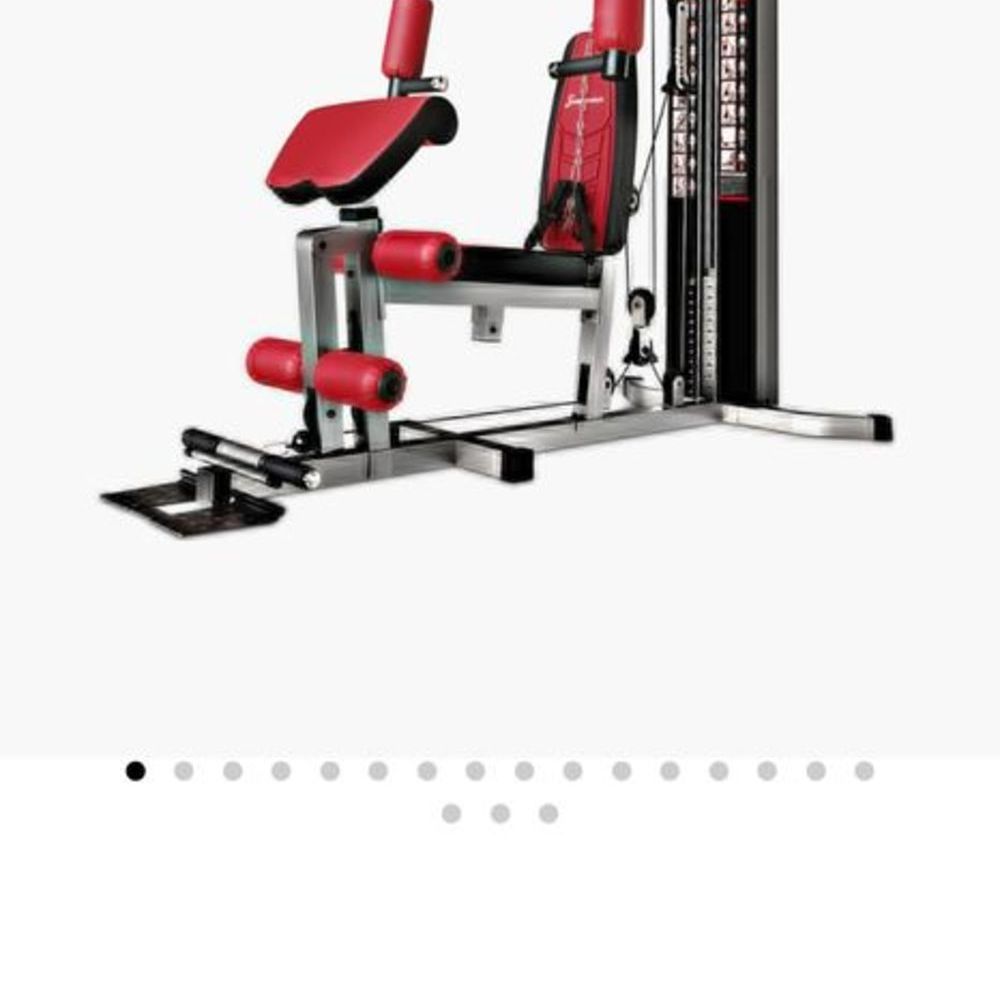Image resolution: width=1000 pixels, height=1000 pixels.
Task: Jump to the second photo indicator dot
Action: 184,771
